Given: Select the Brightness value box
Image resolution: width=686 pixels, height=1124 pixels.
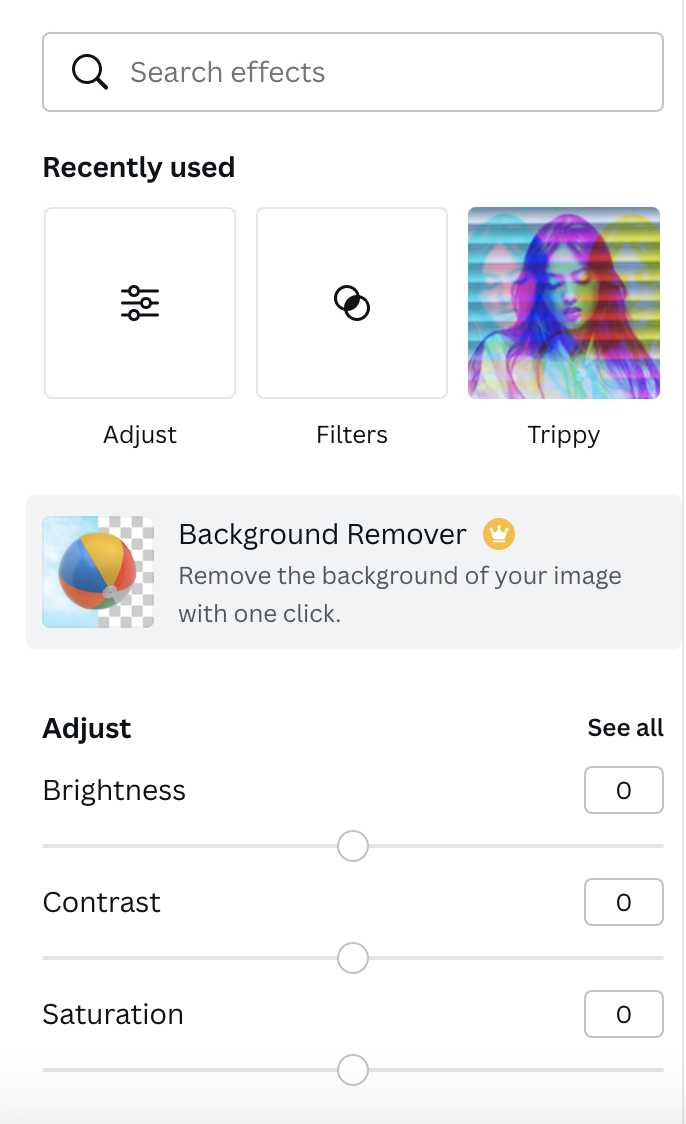Looking at the screenshot, I should coord(624,790).
